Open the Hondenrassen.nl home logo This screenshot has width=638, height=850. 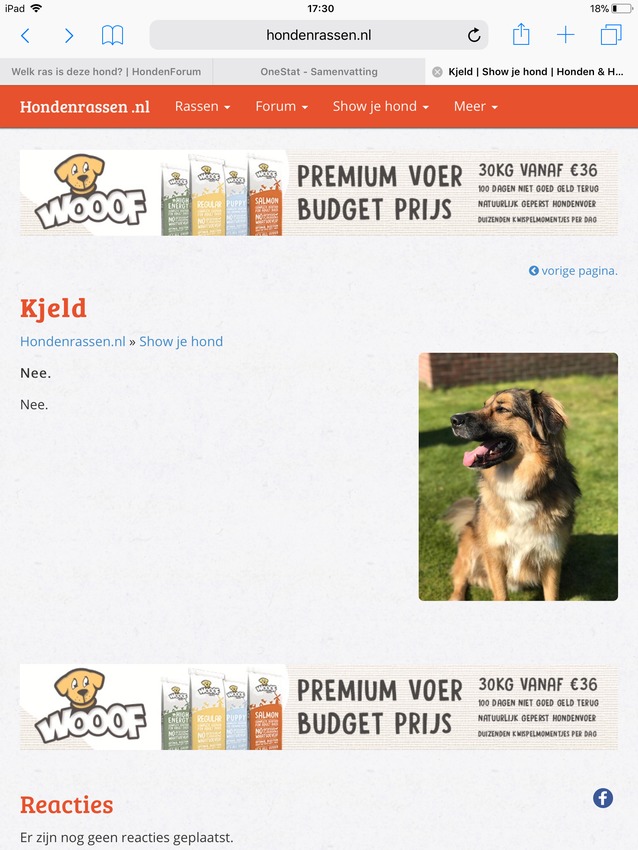(x=85, y=106)
